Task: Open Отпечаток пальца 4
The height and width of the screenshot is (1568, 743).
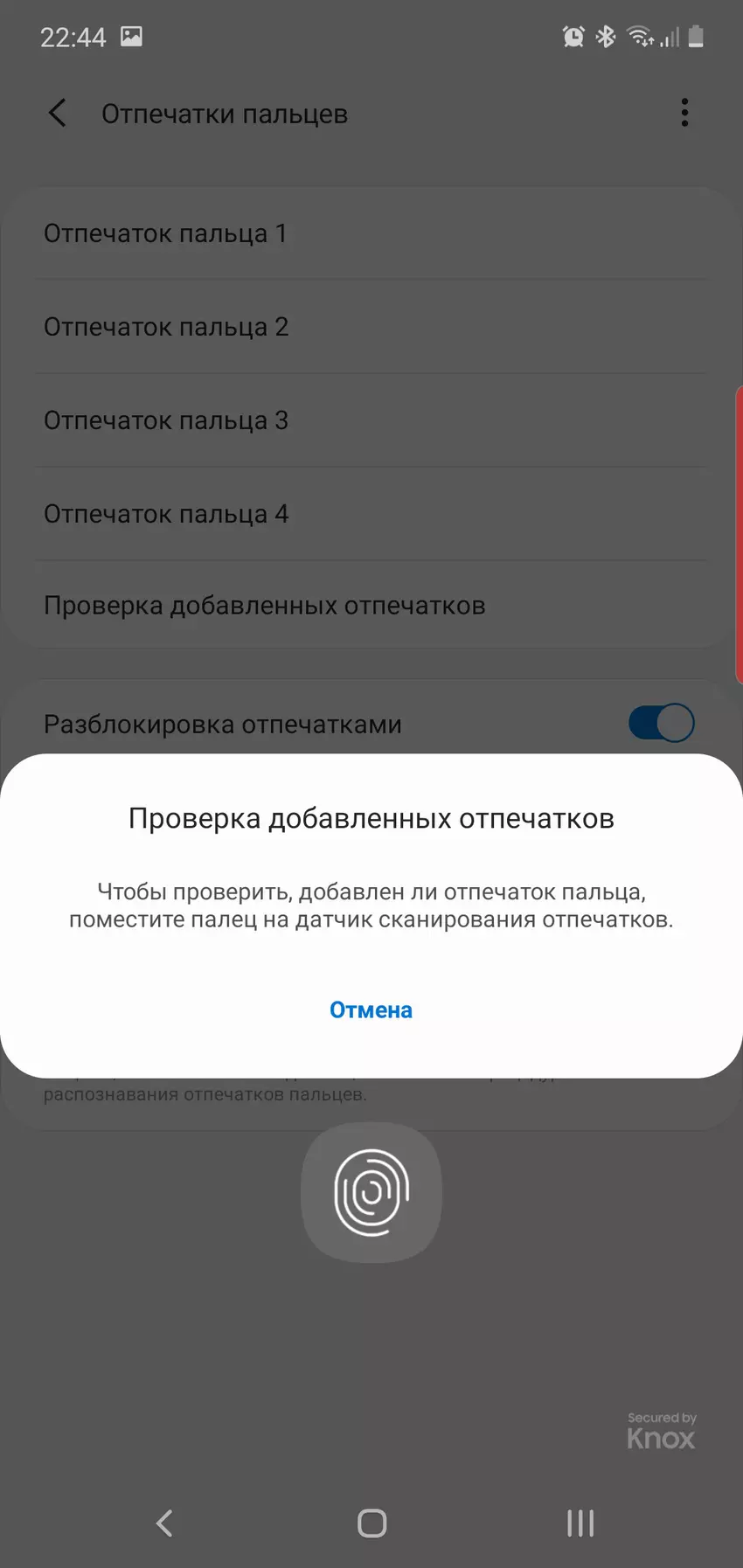Action: 166,515
